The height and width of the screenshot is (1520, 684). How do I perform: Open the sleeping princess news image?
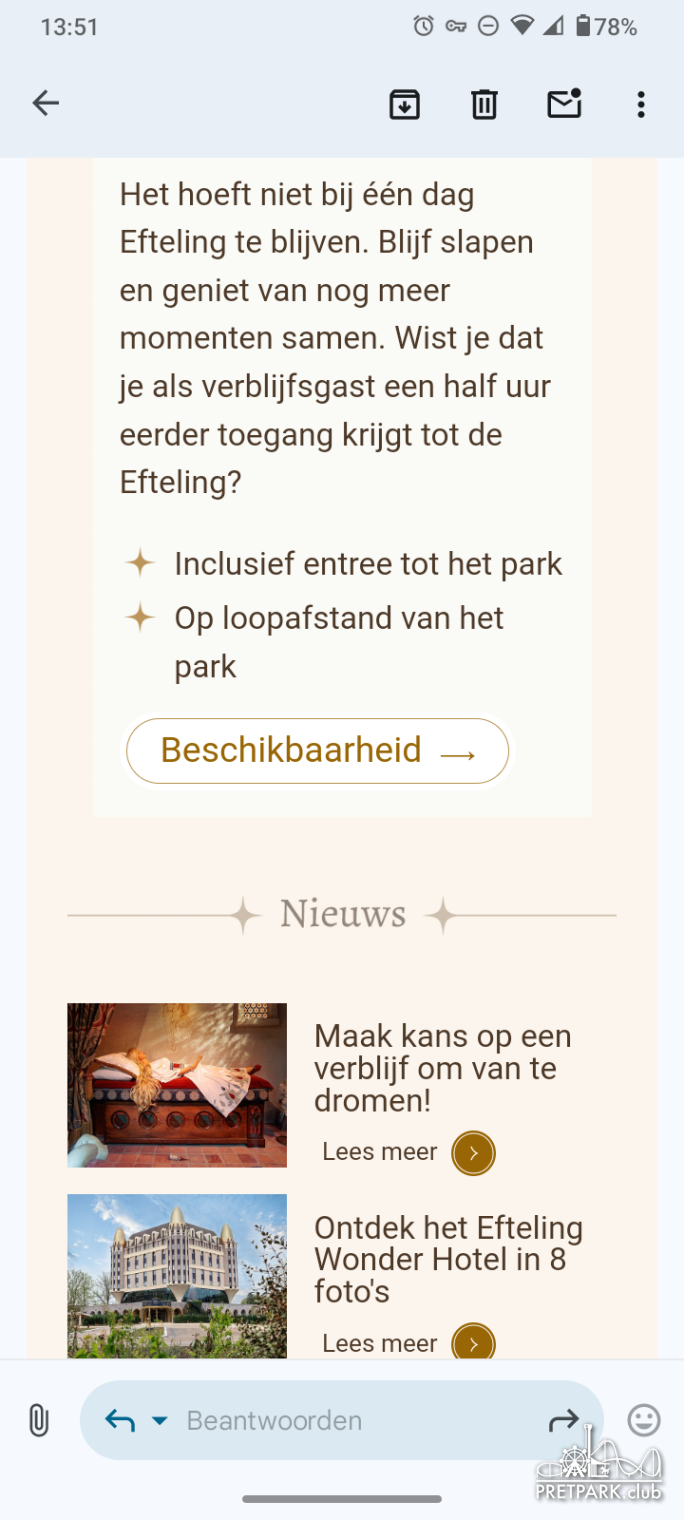(x=177, y=1085)
